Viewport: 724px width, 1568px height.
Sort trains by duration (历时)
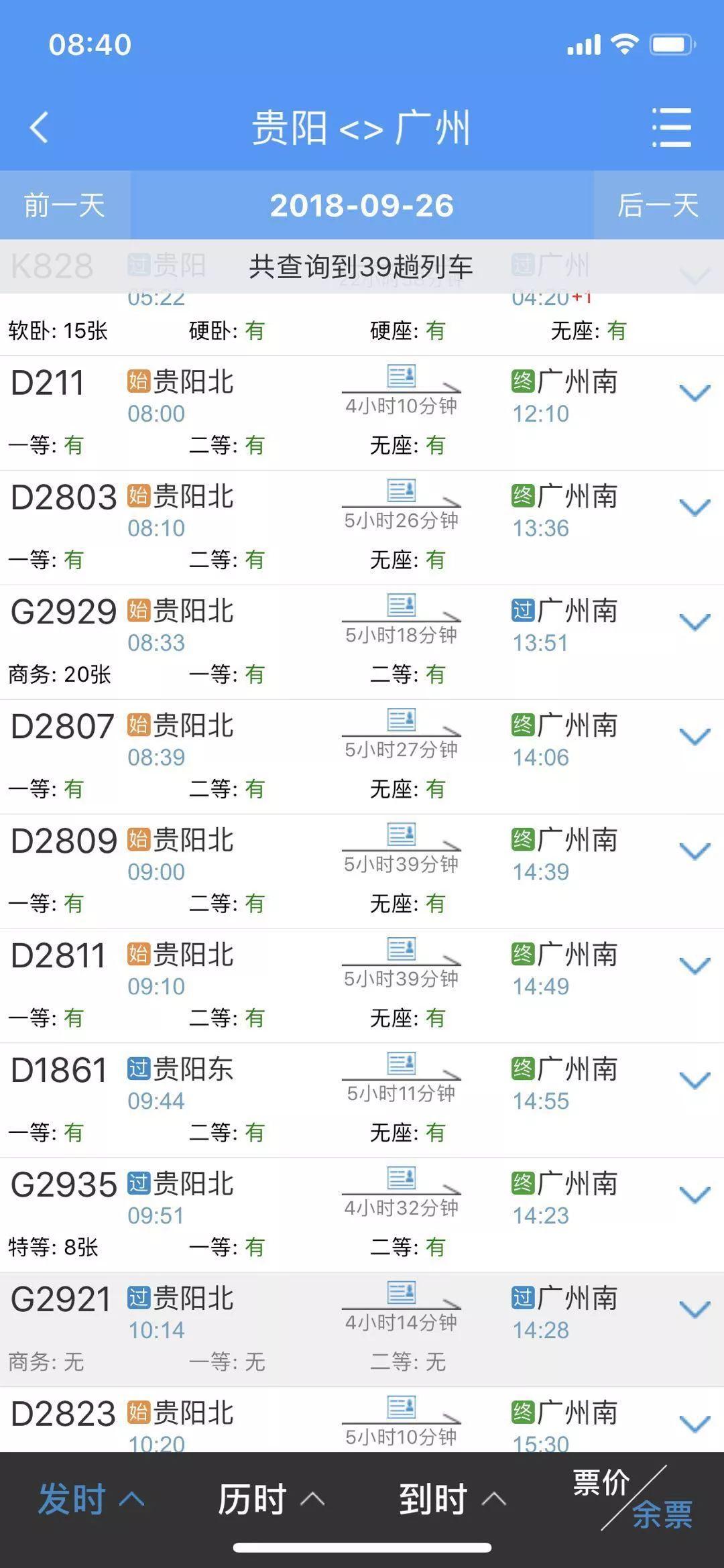click(271, 1499)
